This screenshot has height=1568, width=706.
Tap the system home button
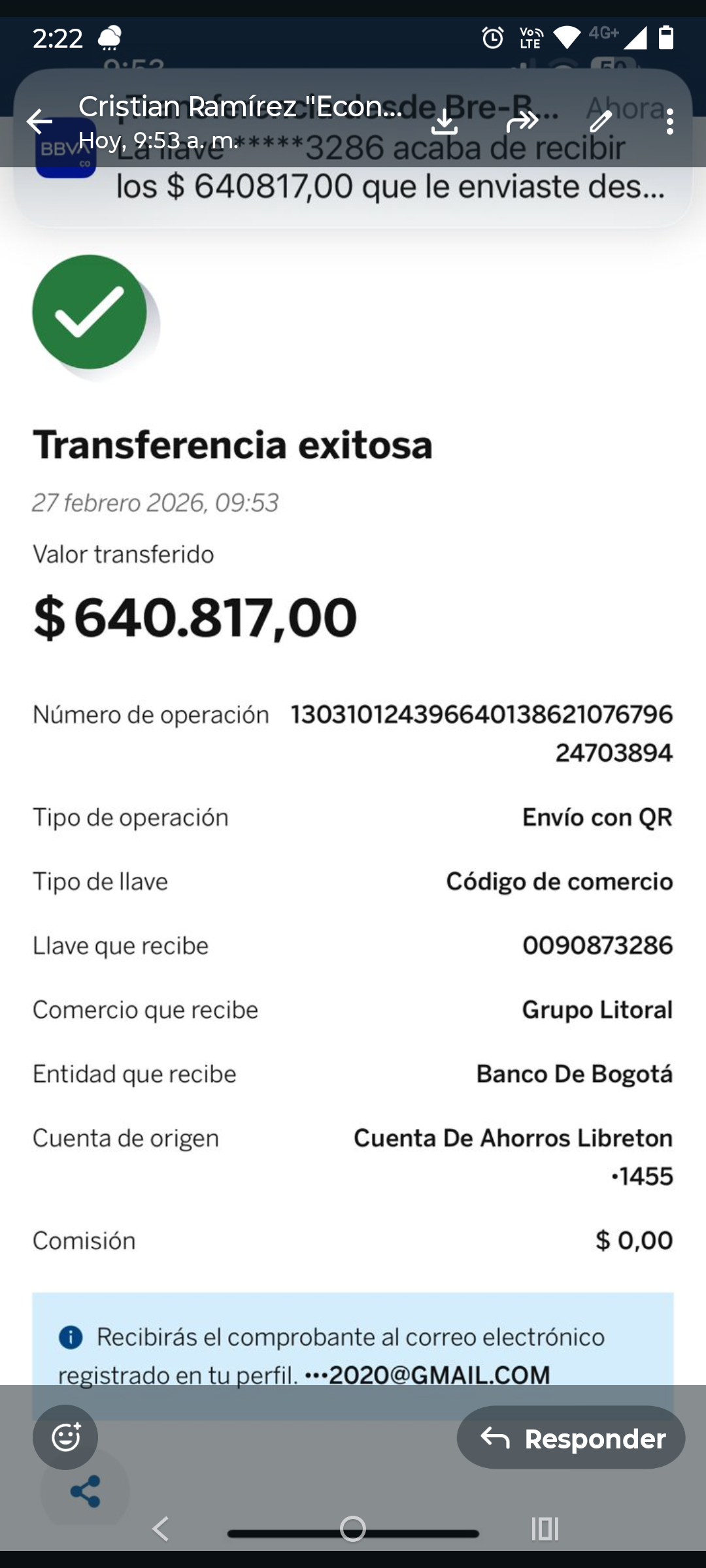pyautogui.click(x=353, y=1529)
